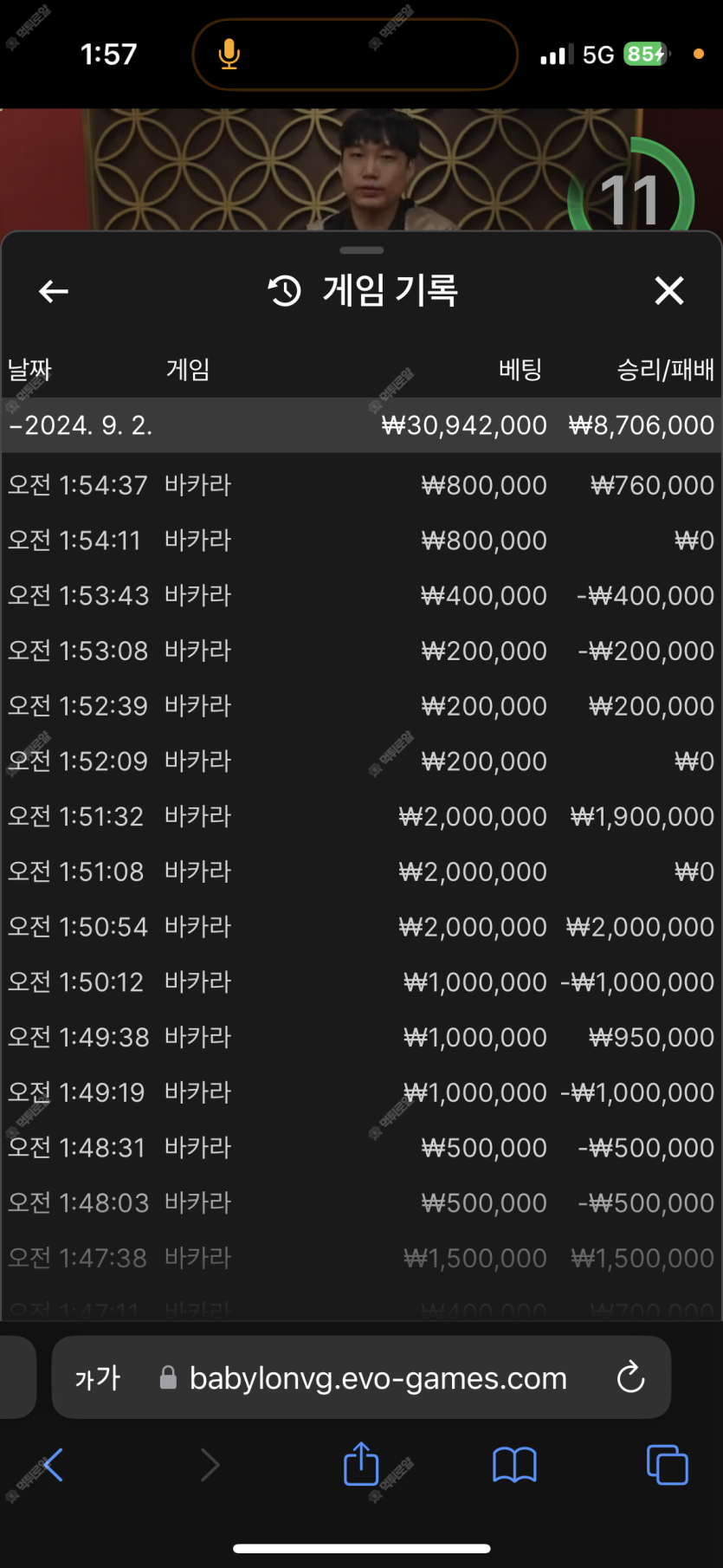Reload the current web page

630,1377
